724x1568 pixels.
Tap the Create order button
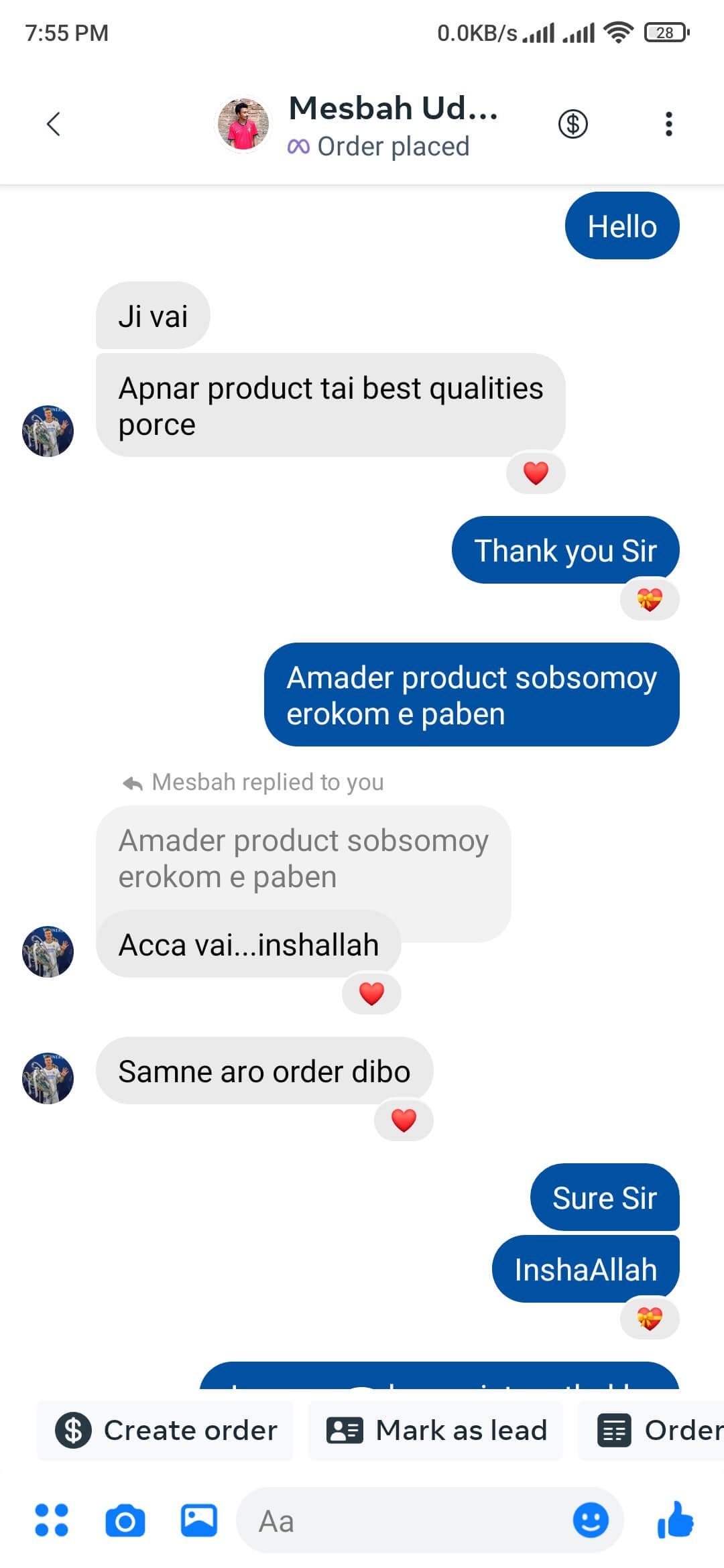(x=166, y=1430)
